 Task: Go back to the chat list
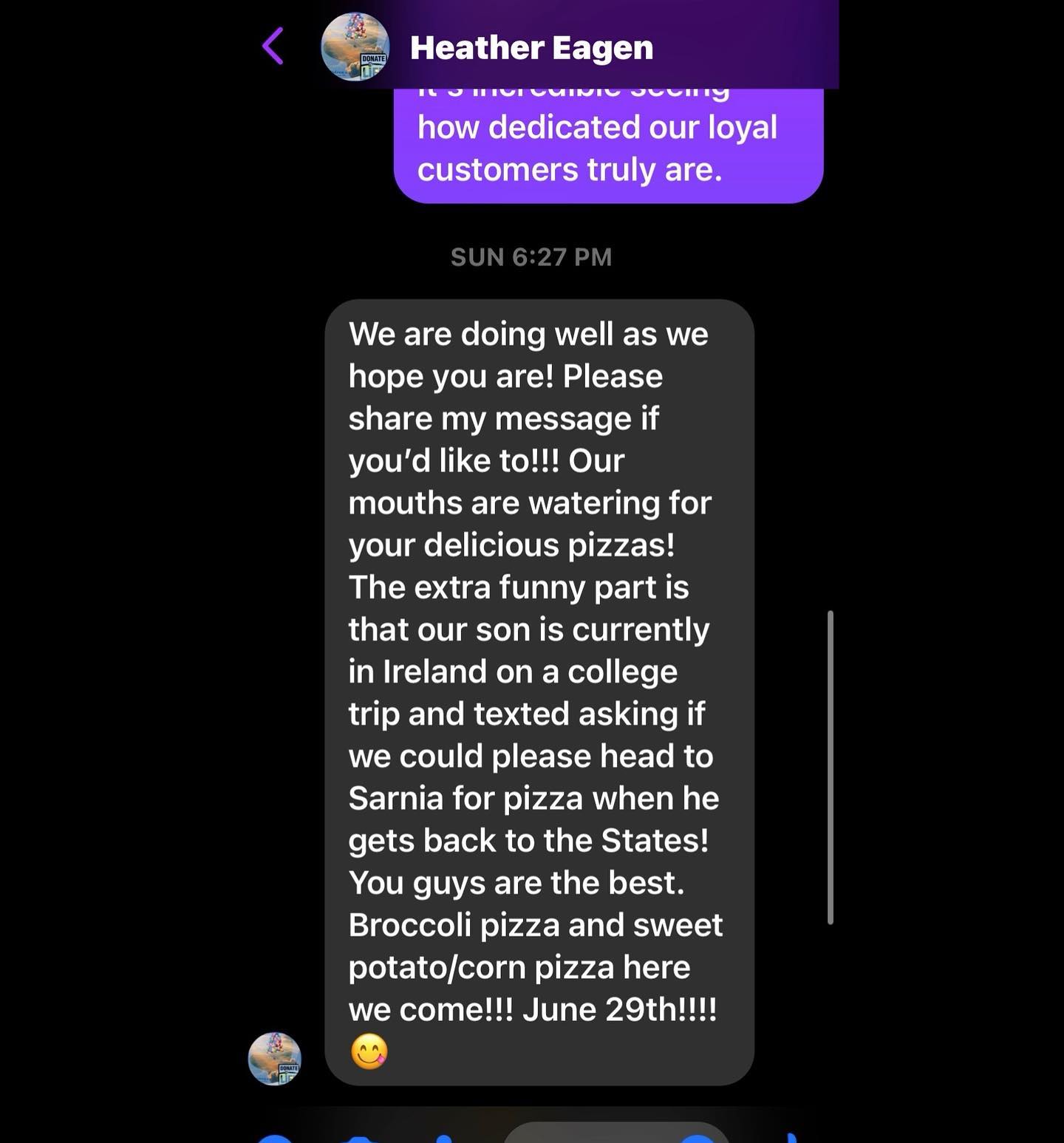coord(273,47)
